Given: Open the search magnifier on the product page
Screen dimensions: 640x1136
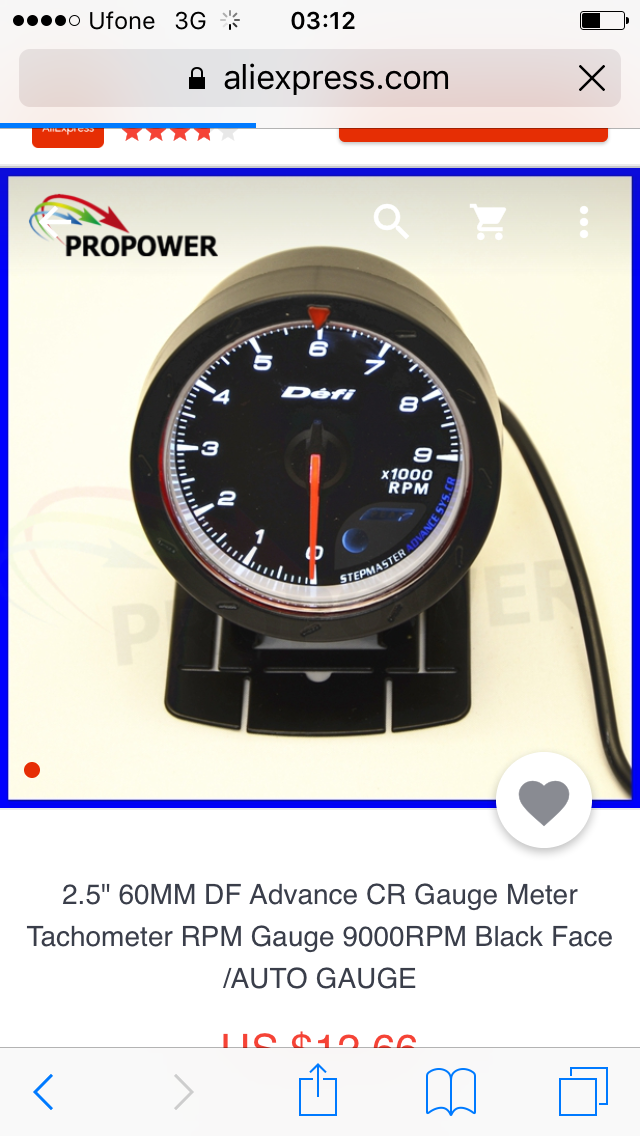Looking at the screenshot, I should coord(391,221).
